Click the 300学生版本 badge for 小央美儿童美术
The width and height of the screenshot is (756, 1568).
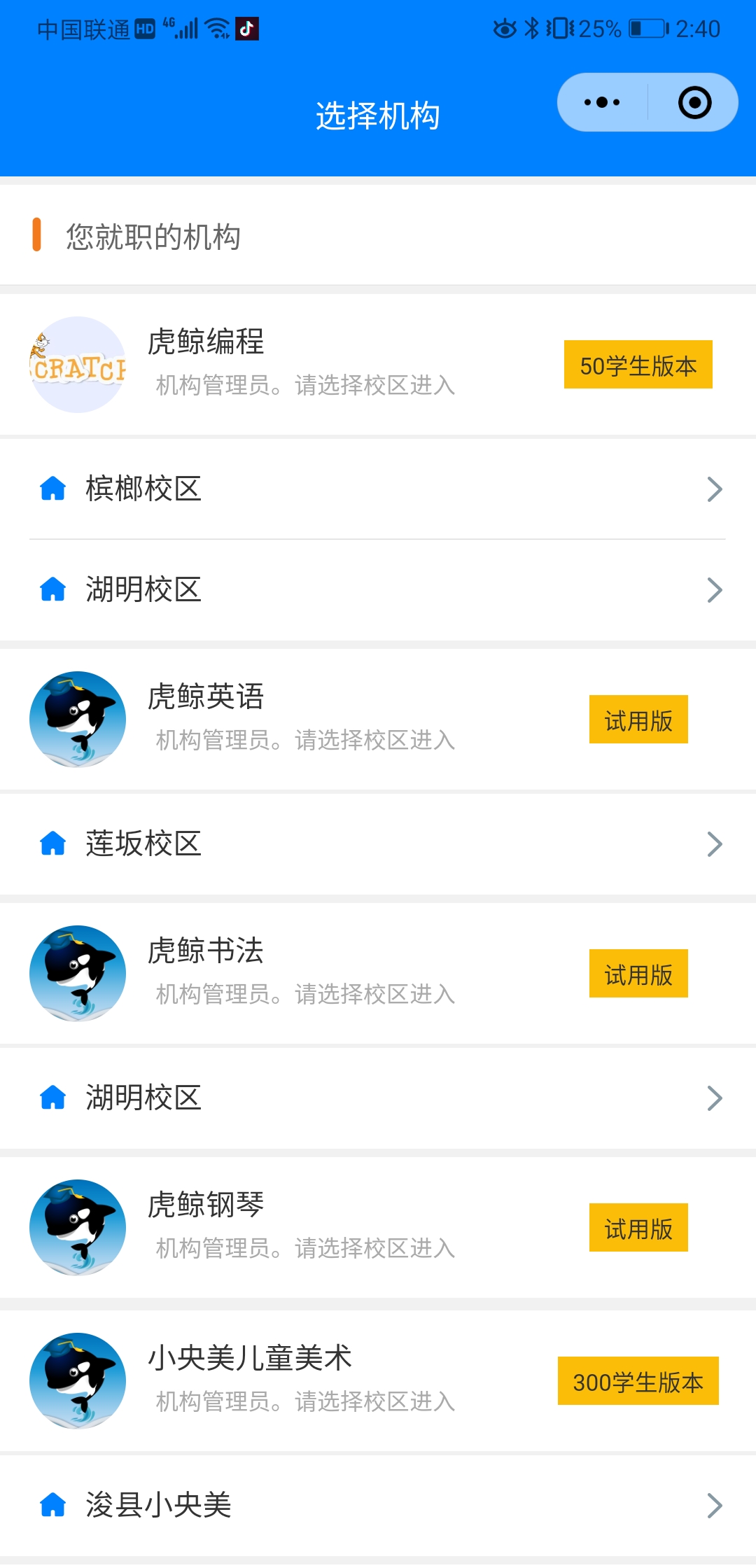tap(639, 1382)
